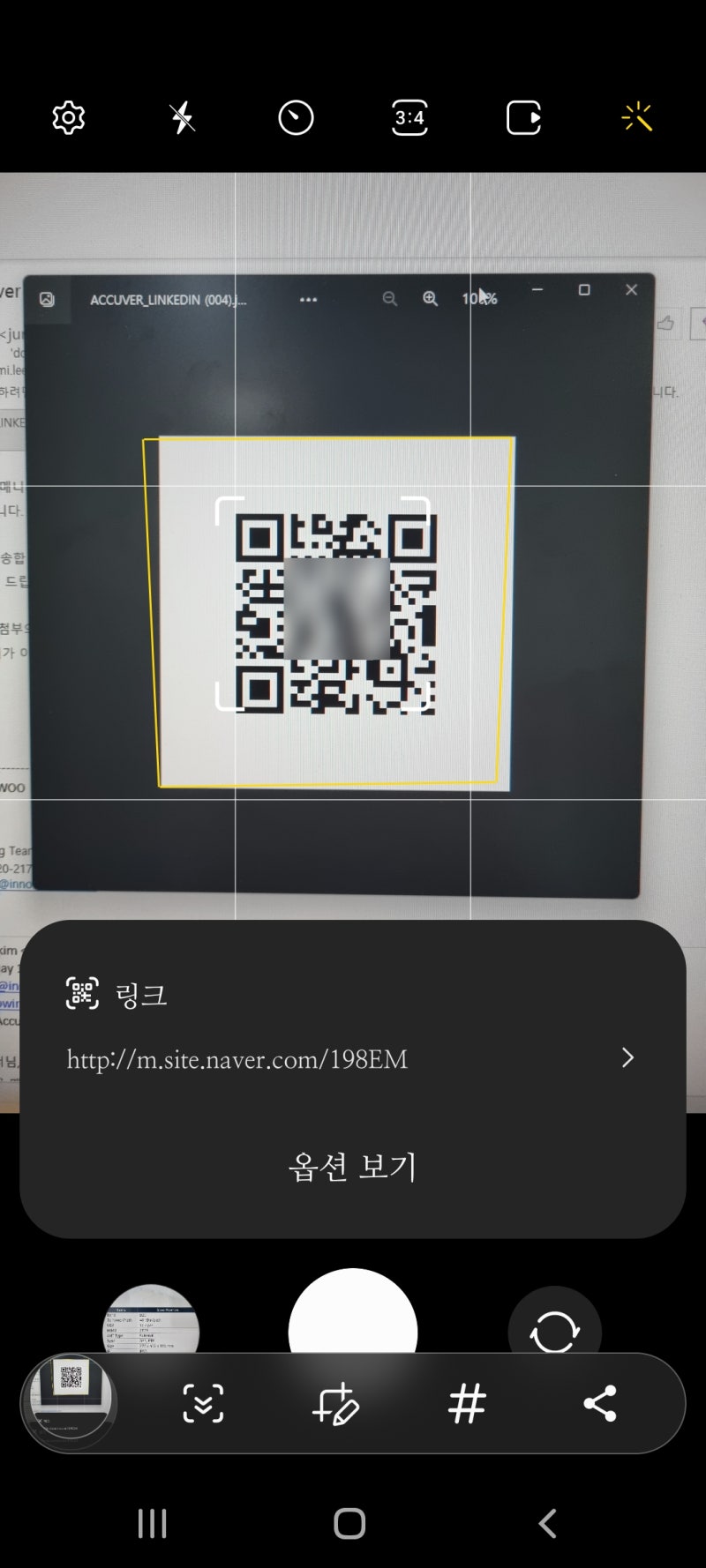Tap 옵션 보기 to view options
The height and width of the screenshot is (1568, 706).
[352, 1166]
